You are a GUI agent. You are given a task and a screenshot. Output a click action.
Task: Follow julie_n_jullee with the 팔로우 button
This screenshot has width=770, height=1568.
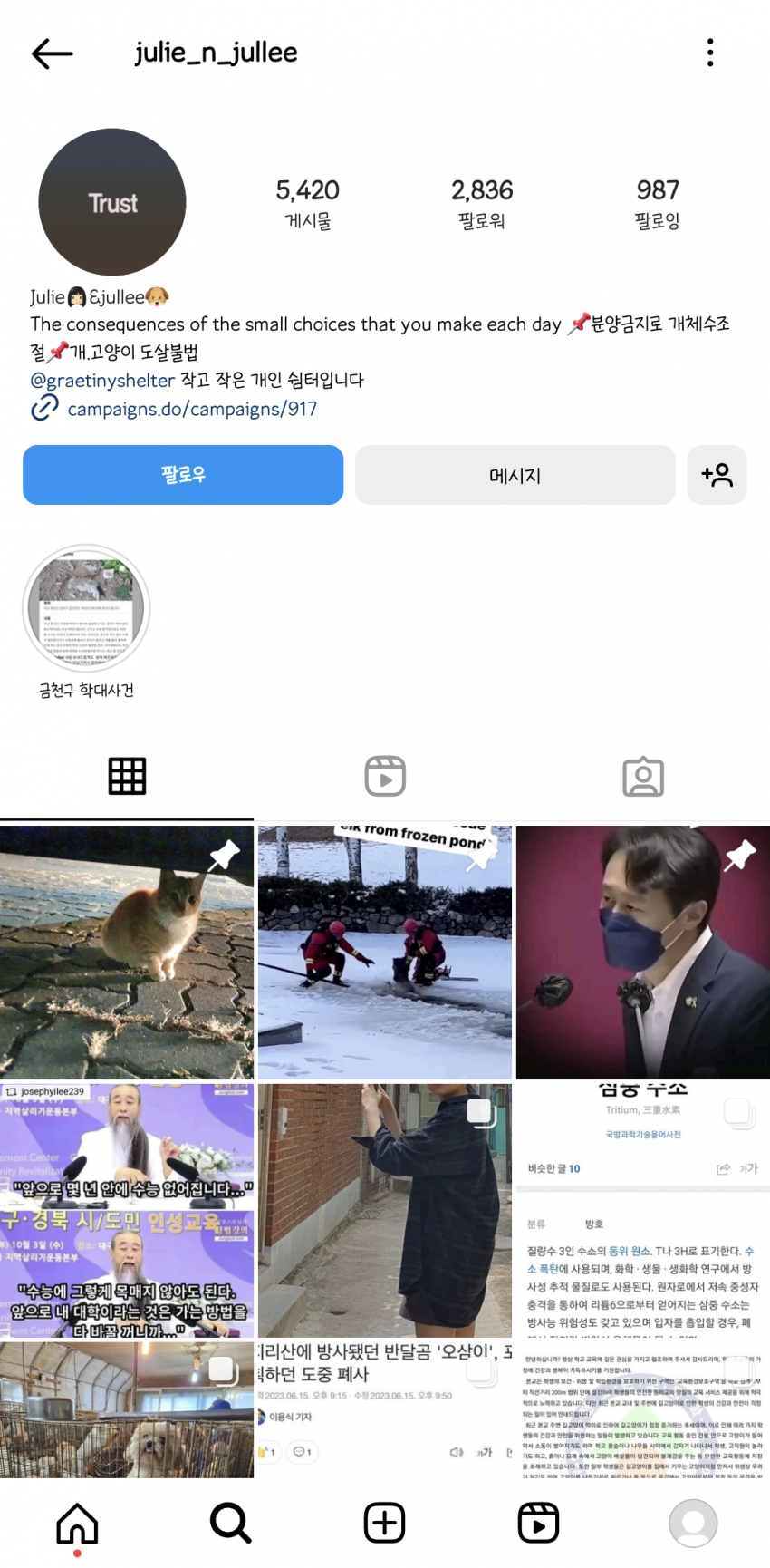[183, 475]
